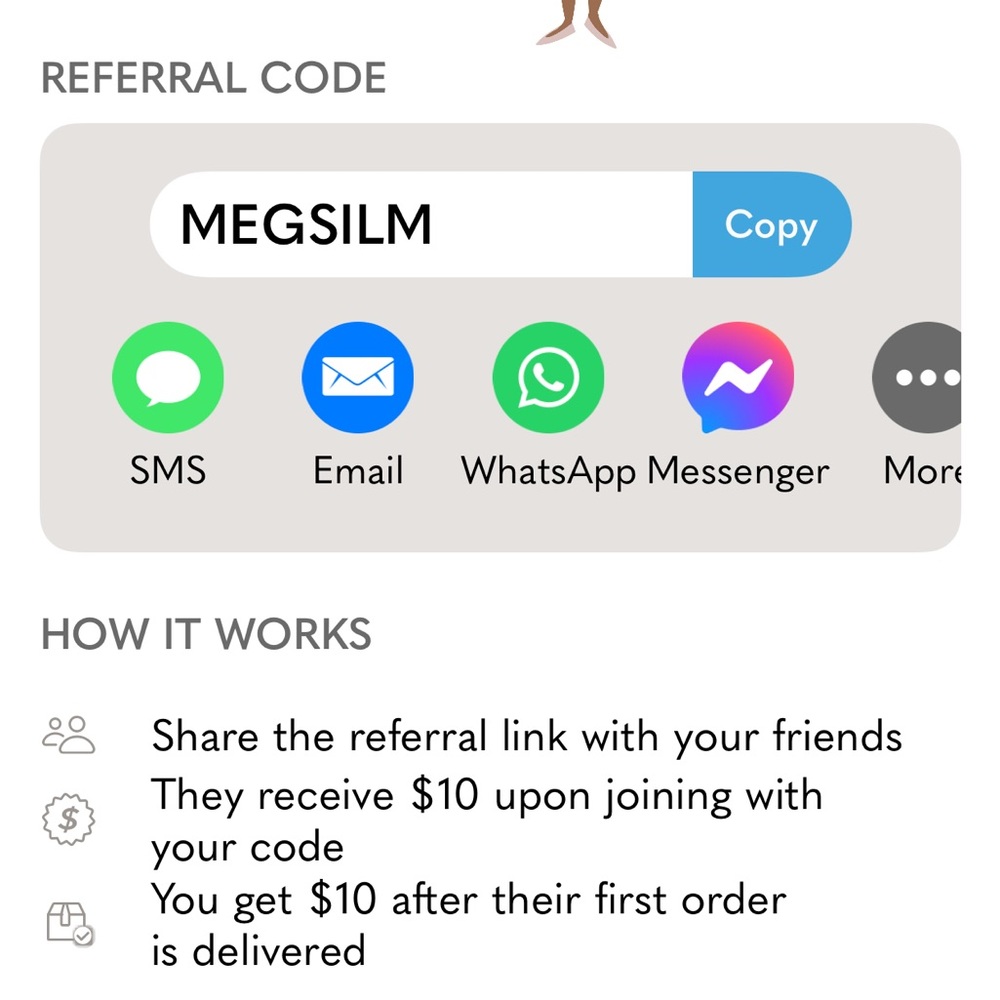Share referral code by Email
This screenshot has height=1000, width=1000.
point(358,377)
